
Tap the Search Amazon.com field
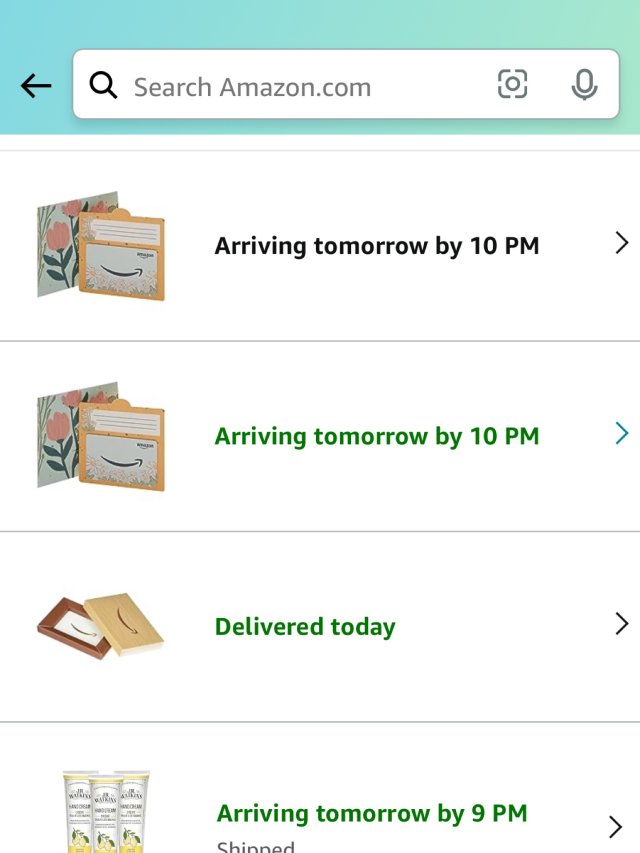tap(290, 87)
